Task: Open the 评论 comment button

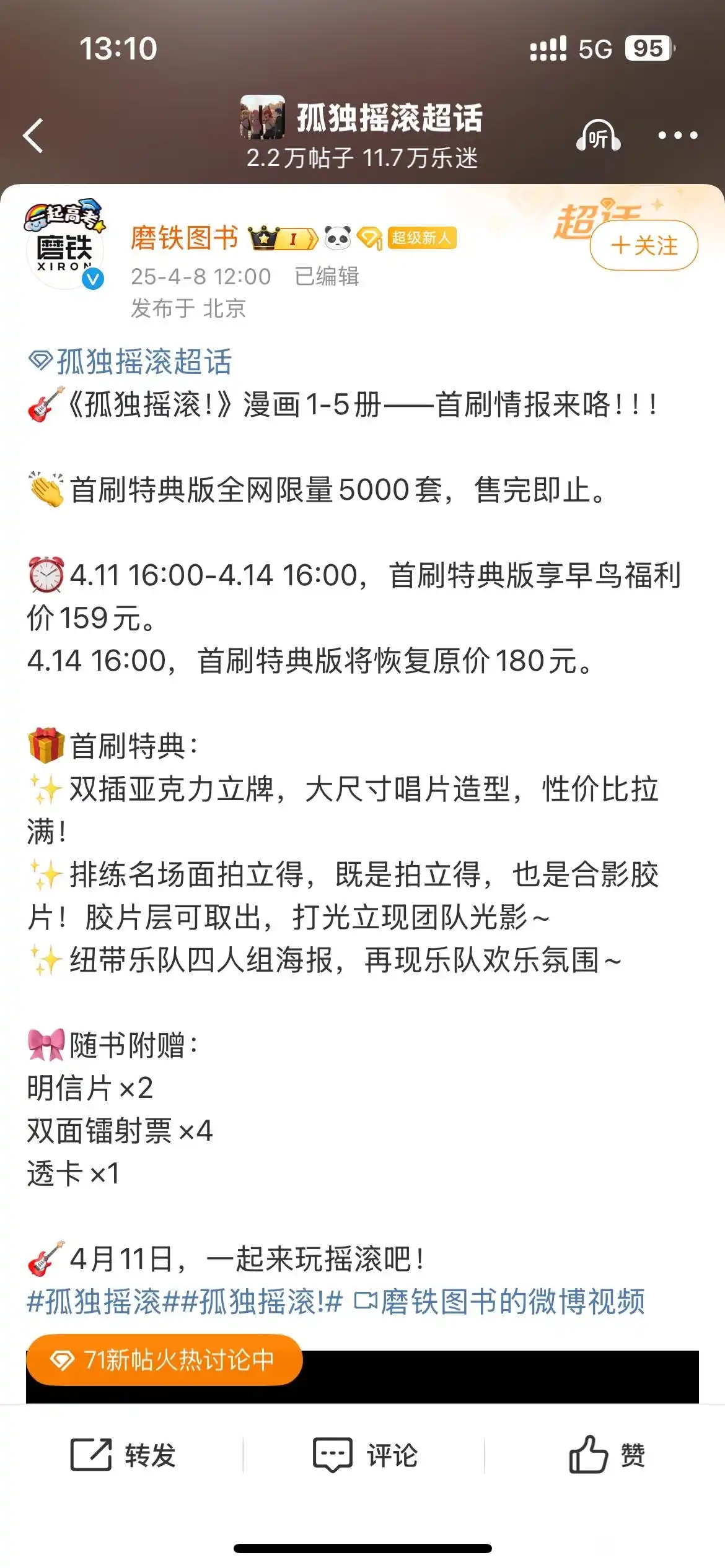Action: click(x=365, y=1455)
